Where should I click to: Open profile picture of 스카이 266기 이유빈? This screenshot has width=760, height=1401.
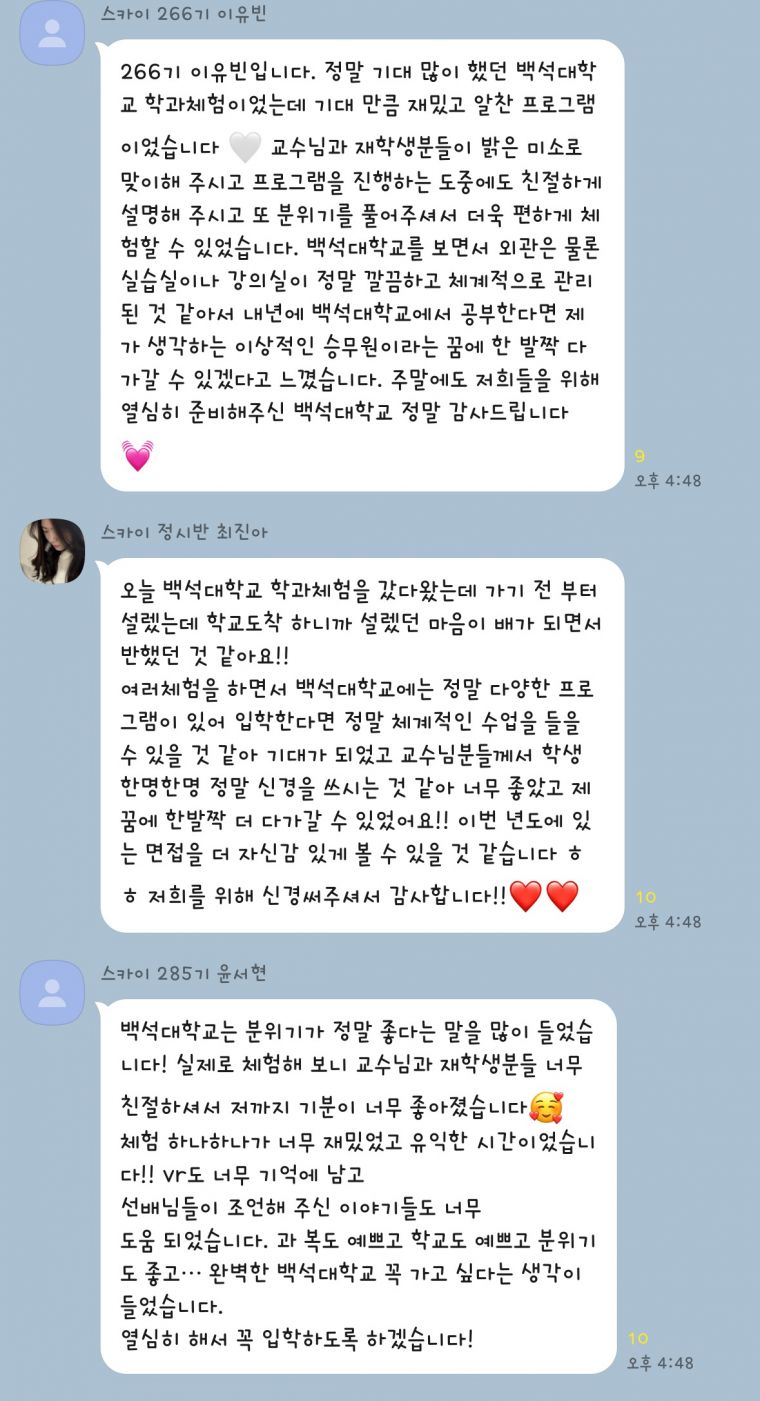(x=52, y=33)
